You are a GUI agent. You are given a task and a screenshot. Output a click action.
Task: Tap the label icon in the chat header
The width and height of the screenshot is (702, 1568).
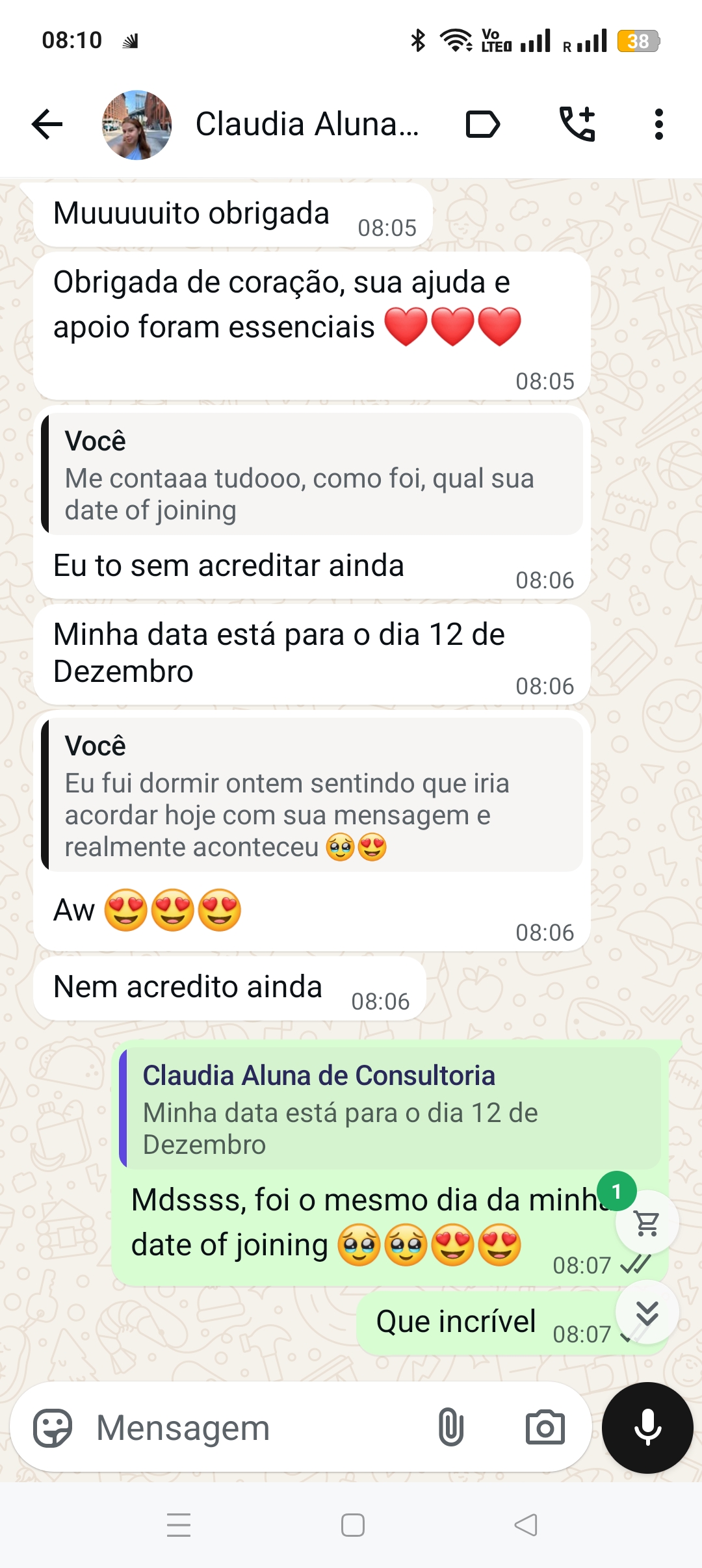click(x=481, y=124)
